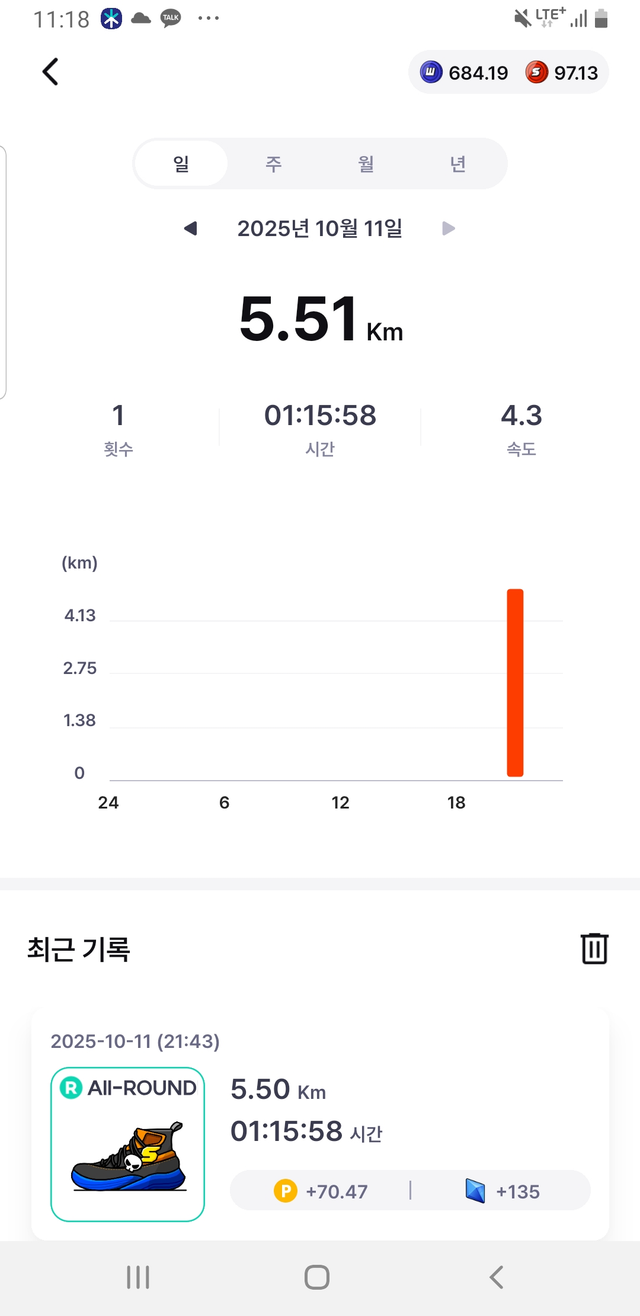Open the system recent apps view
640x1316 pixels.
[x=138, y=1276]
